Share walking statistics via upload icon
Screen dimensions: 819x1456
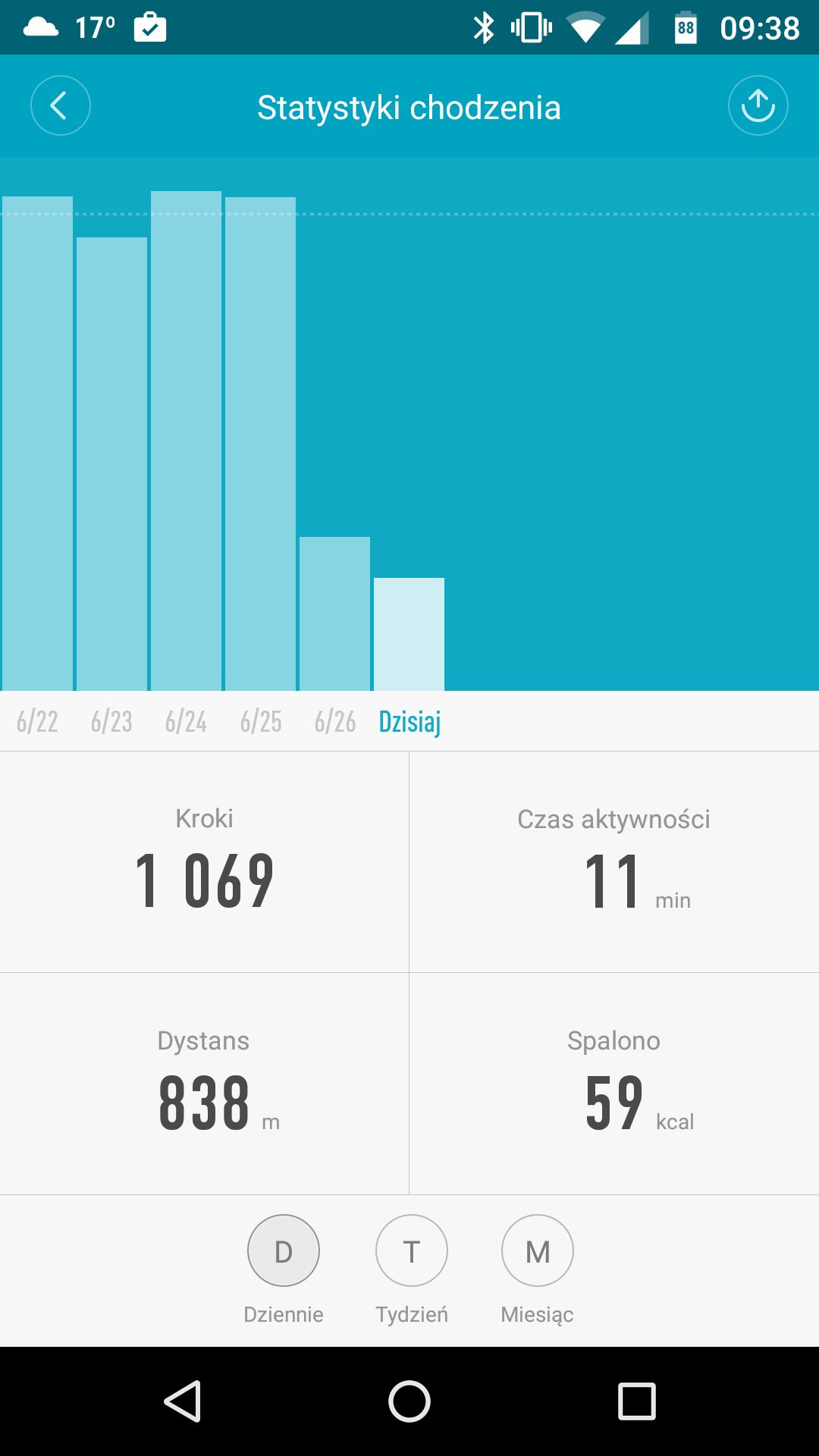tap(758, 105)
